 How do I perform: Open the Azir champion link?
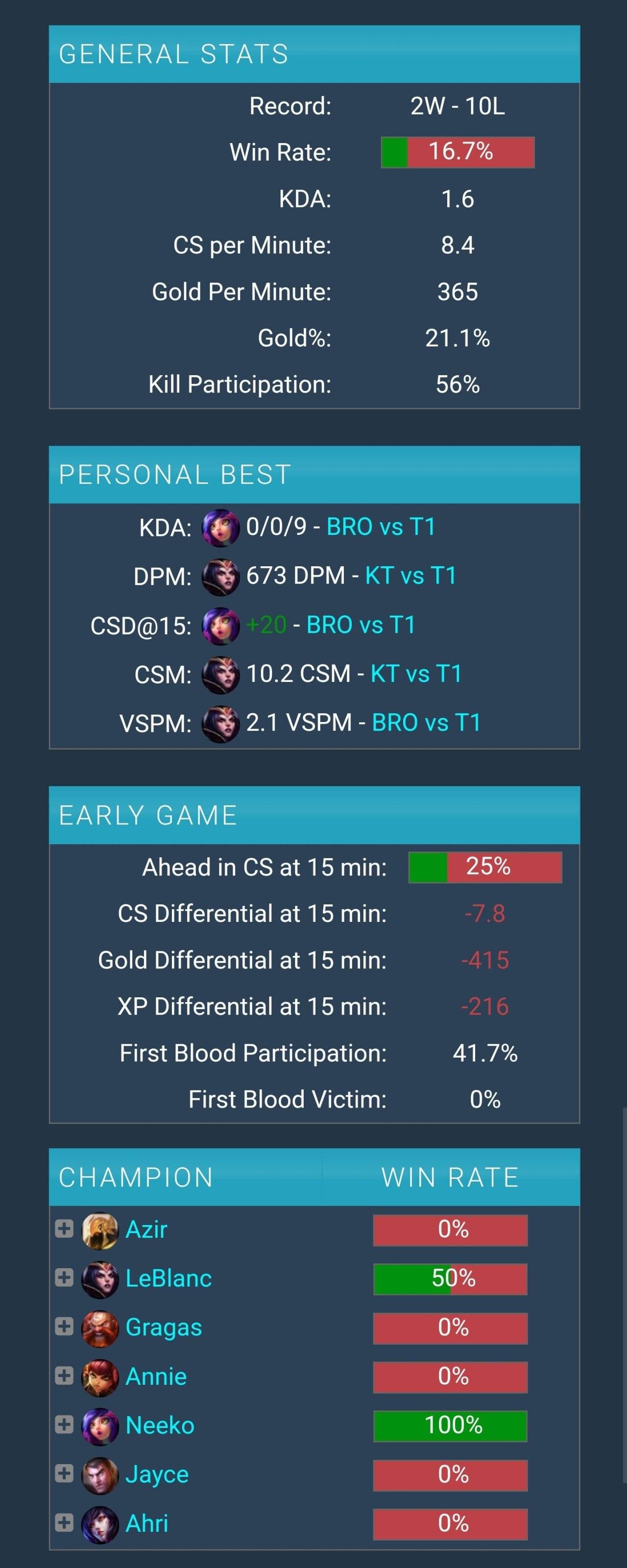click(146, 1230)
